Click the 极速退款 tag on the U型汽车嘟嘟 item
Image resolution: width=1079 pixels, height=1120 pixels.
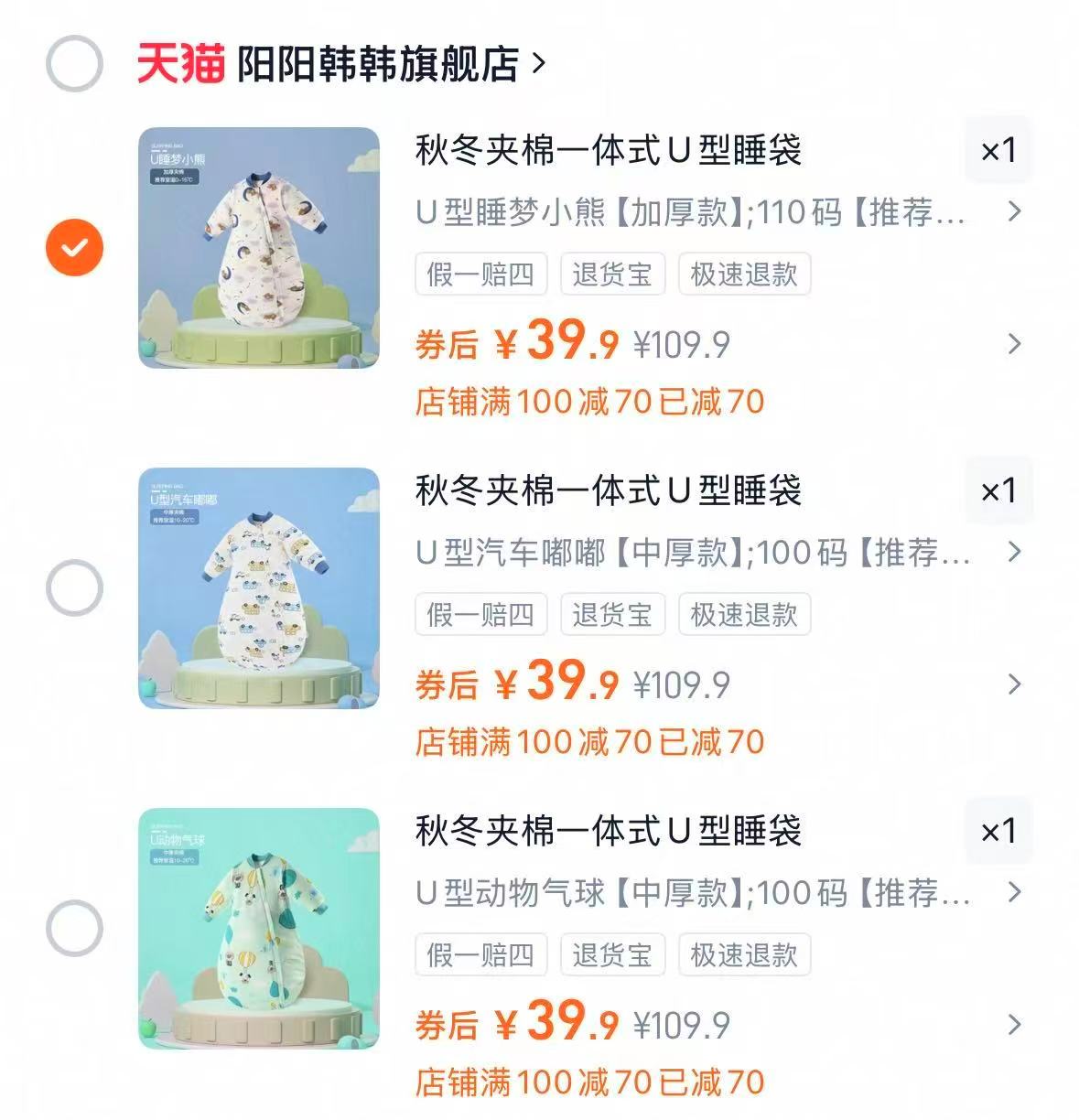743,614
